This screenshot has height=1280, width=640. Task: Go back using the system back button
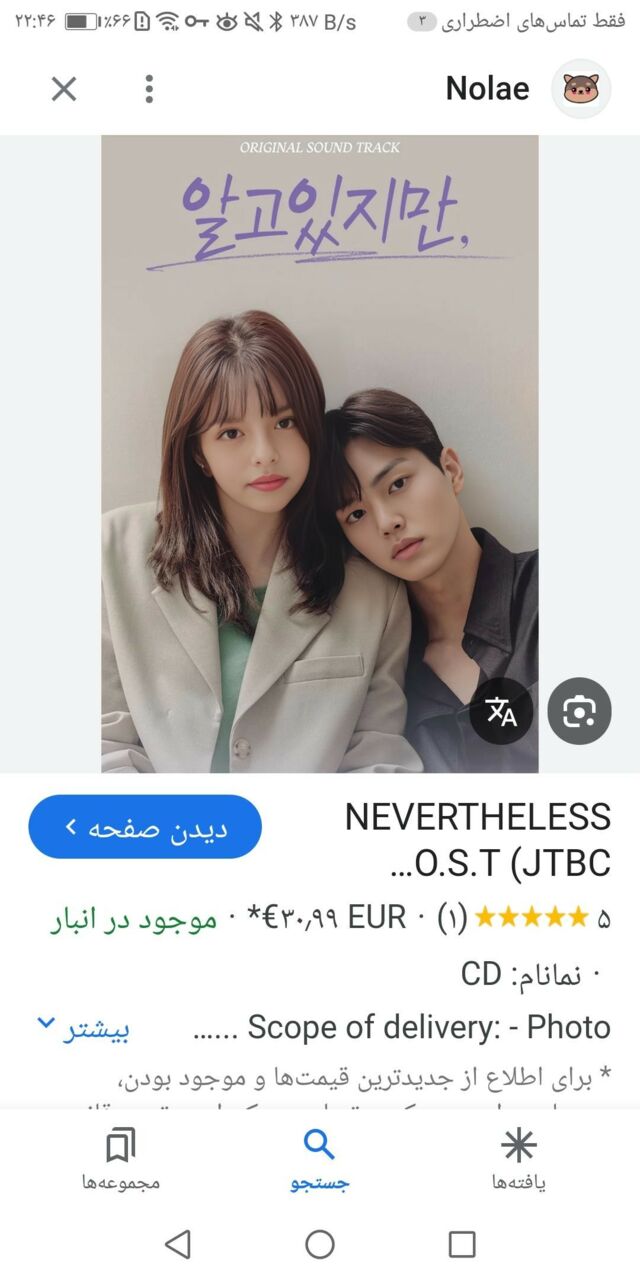tap(178, 1244)
